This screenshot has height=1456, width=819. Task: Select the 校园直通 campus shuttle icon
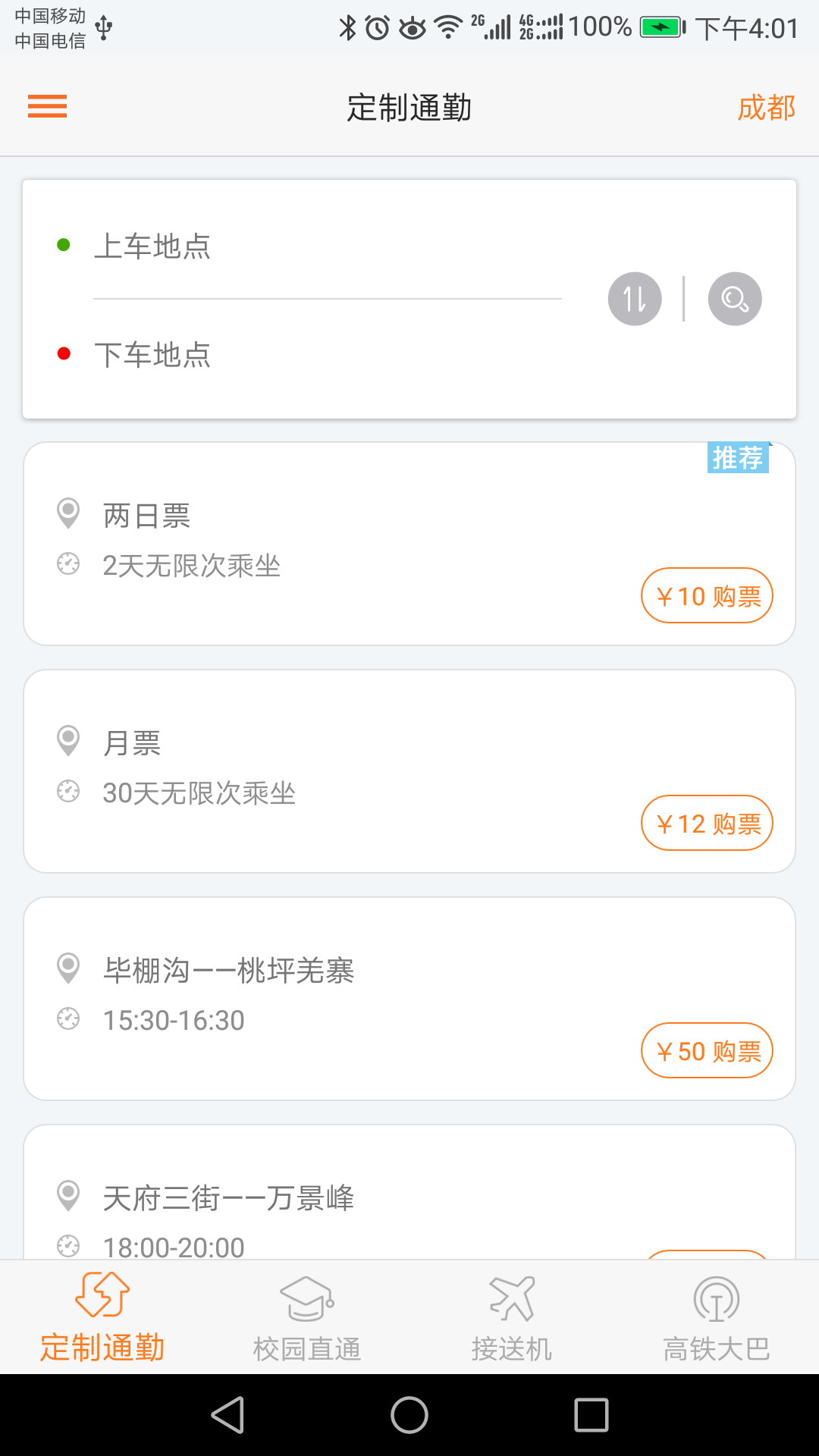pyautogui.click(x=306, y=1298)
